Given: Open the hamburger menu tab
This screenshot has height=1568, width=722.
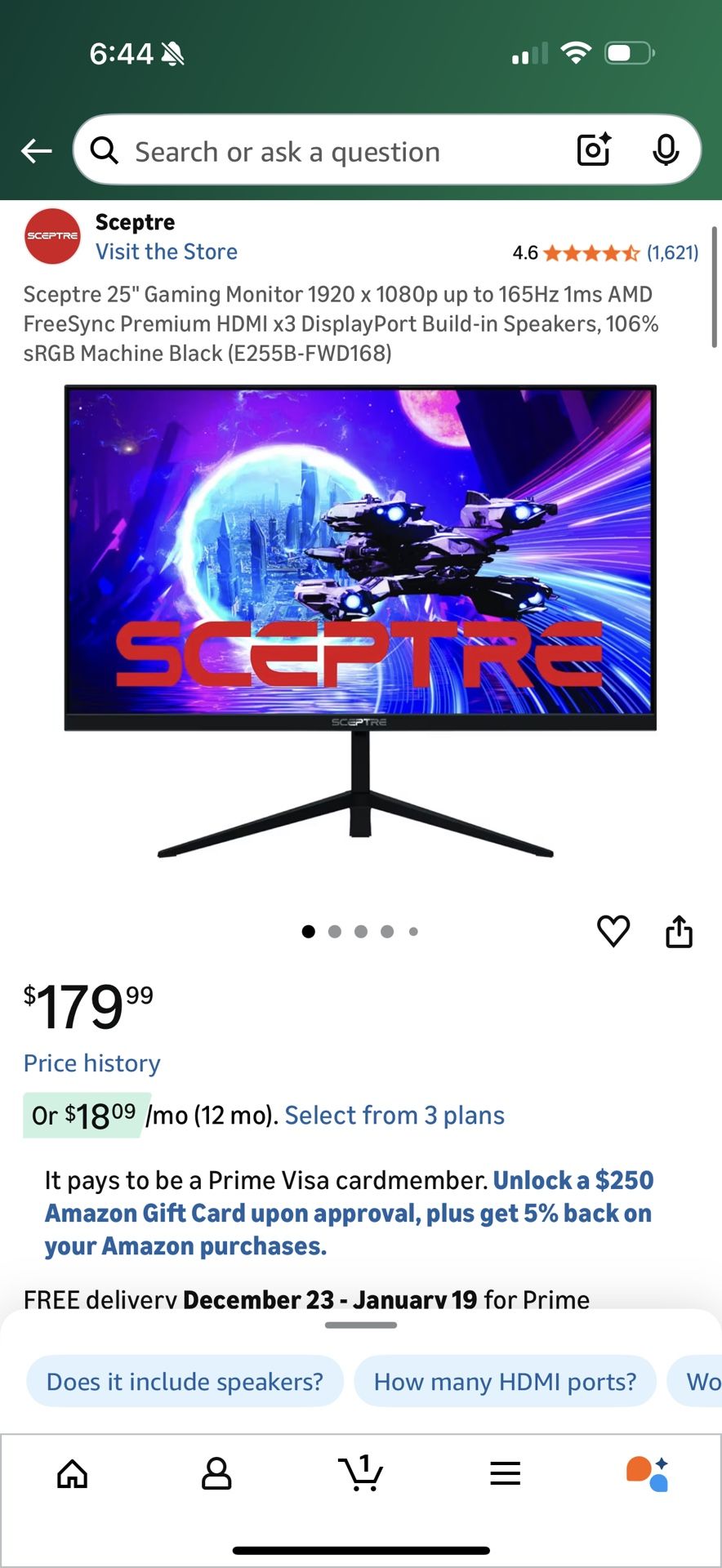Looking at the screenshot, I should click(x=505, y=1474).
